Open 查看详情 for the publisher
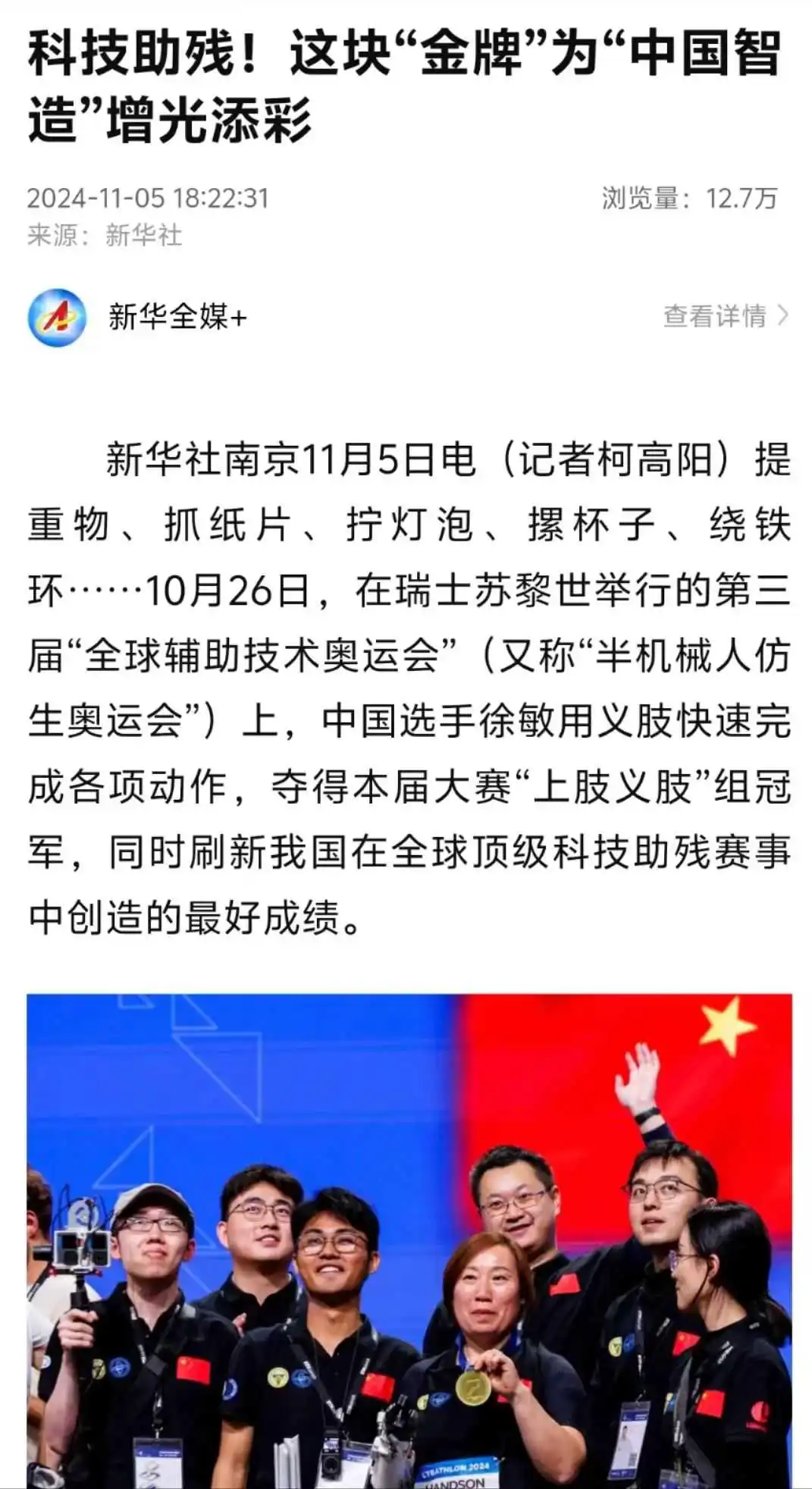 pyautogui.click(x=725, y=316)
